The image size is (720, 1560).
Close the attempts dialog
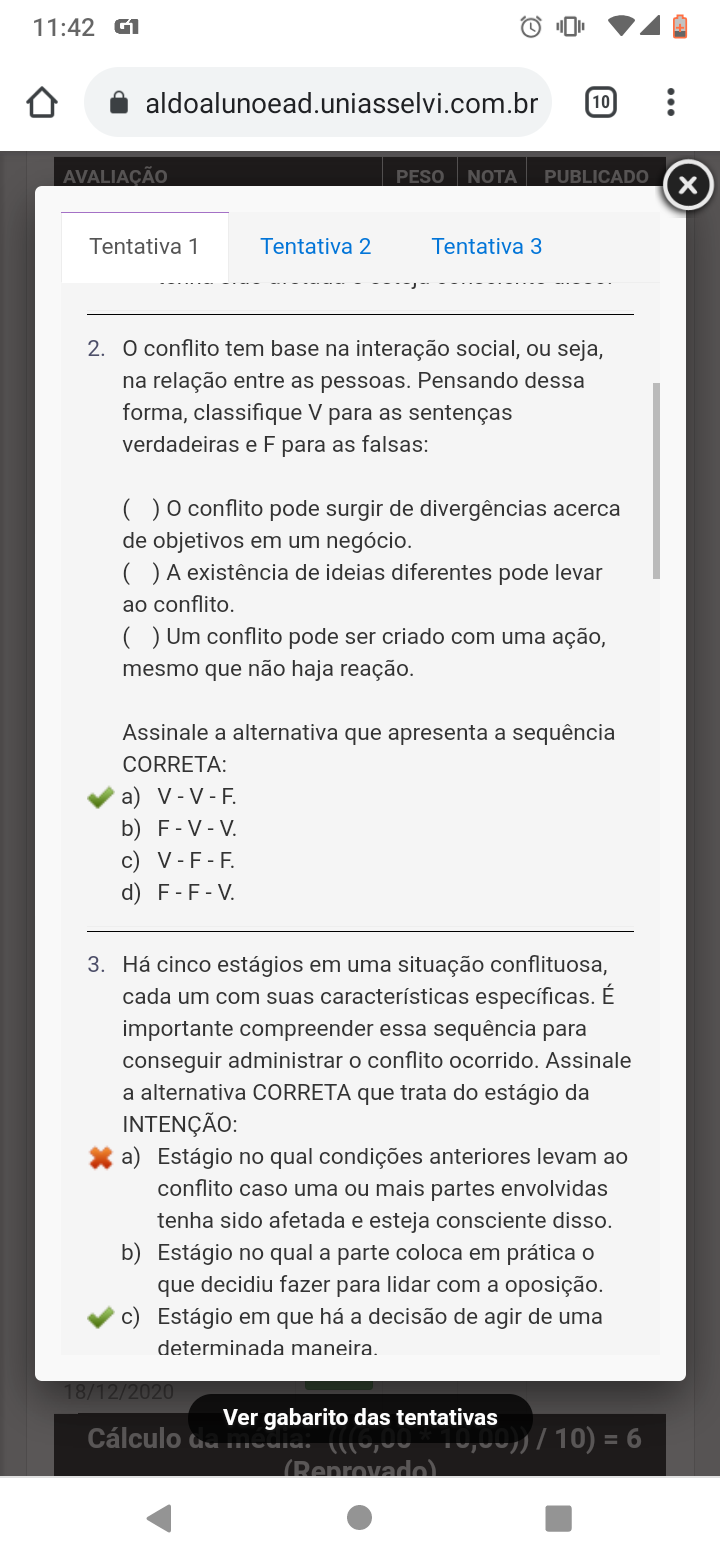tap(688, 185)
